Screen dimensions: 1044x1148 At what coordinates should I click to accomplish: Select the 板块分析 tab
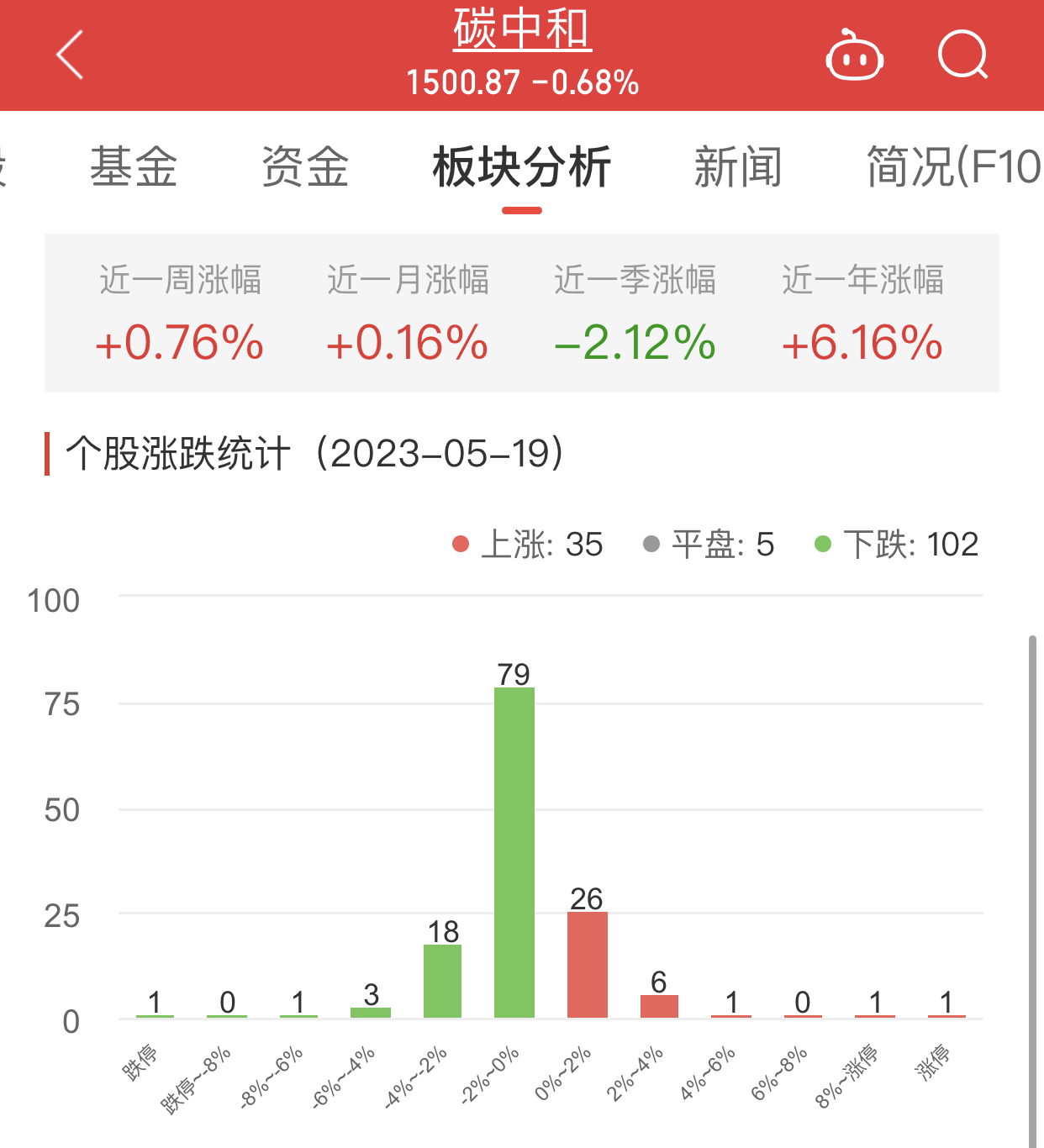(521, 166)
